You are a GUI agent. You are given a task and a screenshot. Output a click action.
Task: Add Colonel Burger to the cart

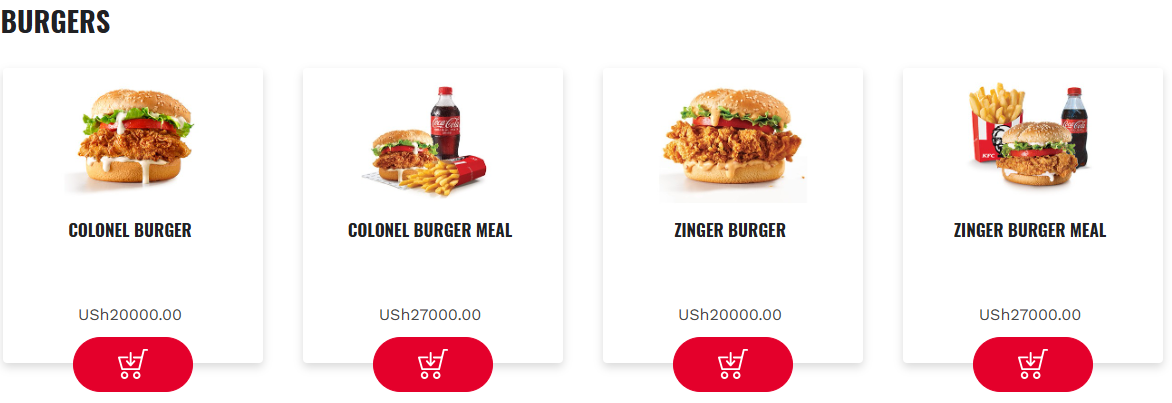[132, 364]
